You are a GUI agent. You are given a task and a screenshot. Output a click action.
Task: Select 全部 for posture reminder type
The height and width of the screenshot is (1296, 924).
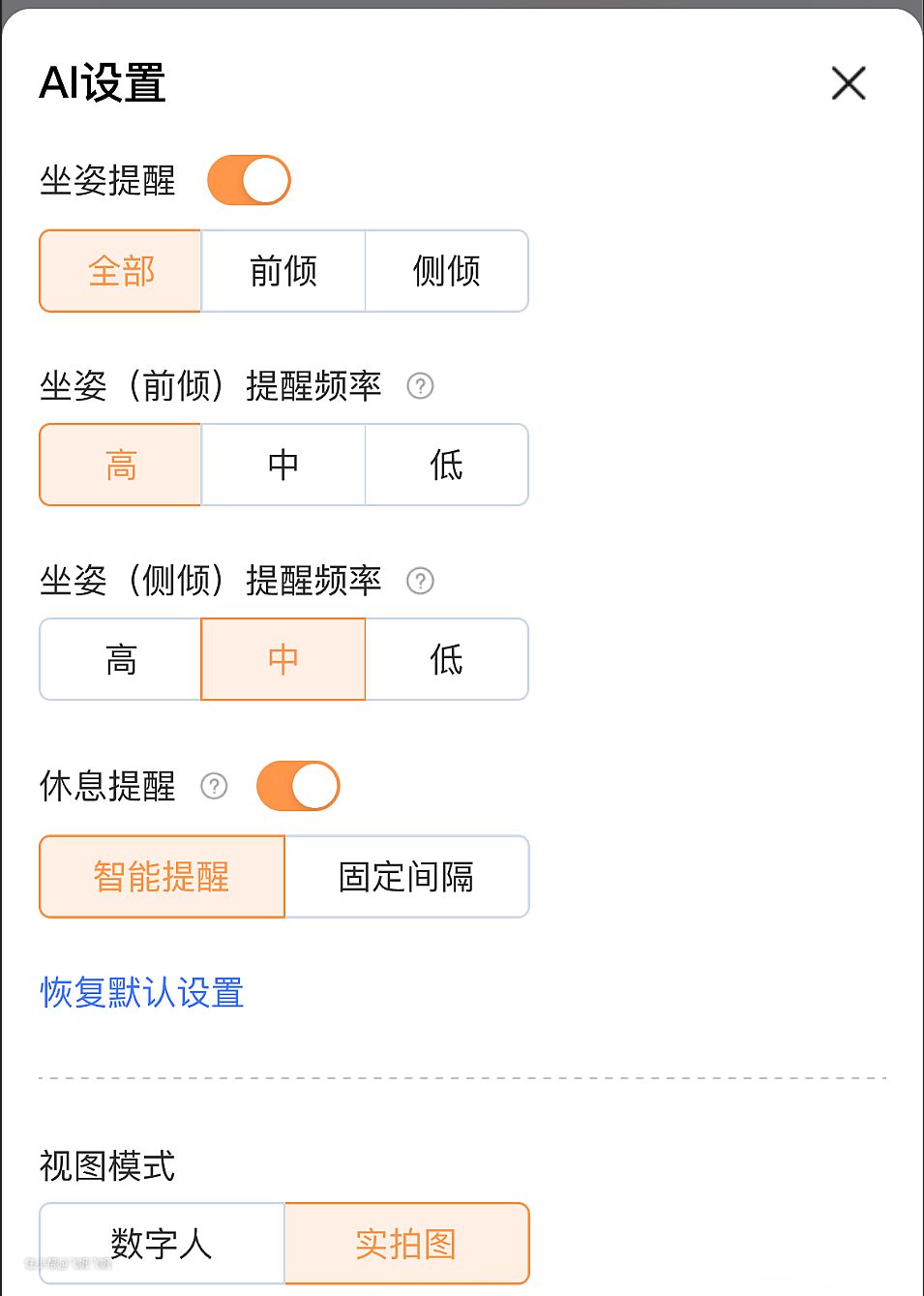121,271
